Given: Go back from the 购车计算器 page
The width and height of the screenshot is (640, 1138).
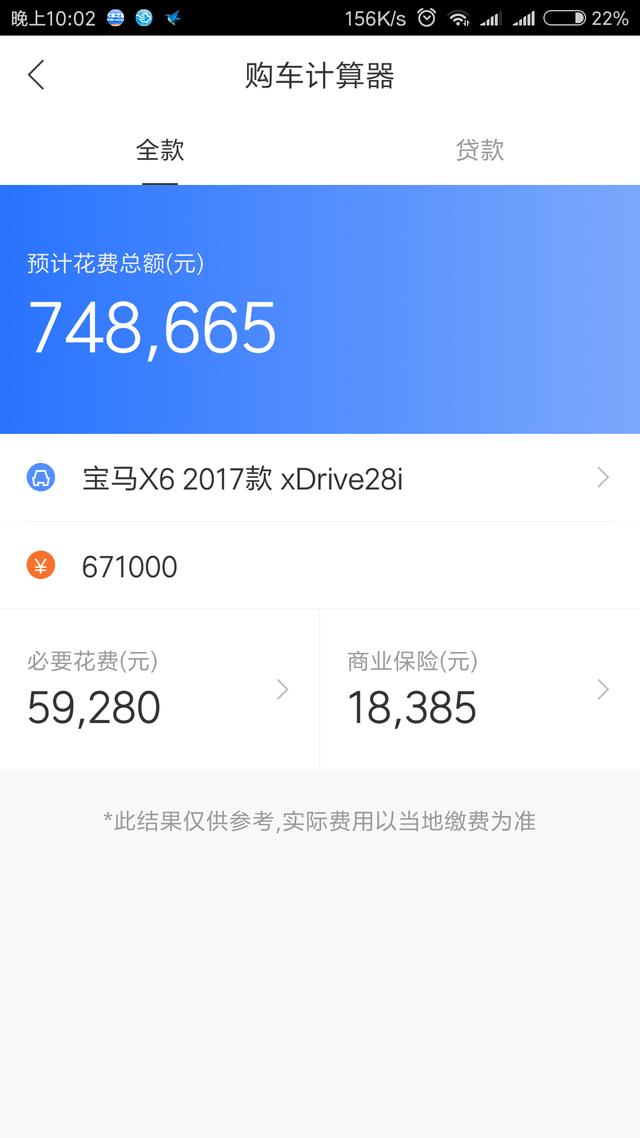Looking at the screenshot, I should point(37,75).
